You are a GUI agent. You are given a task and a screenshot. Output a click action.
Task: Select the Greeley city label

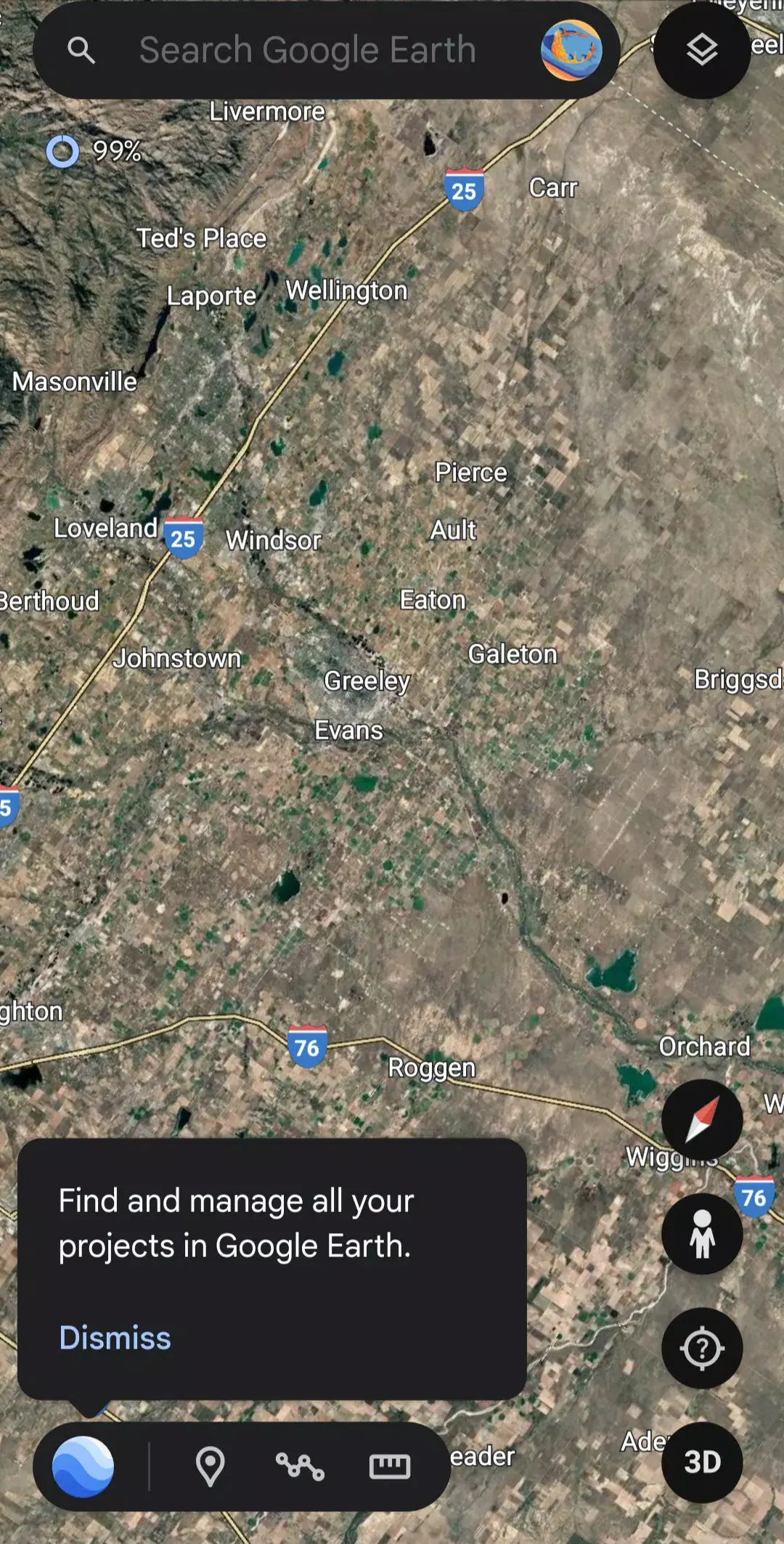(x=367, y=681)
